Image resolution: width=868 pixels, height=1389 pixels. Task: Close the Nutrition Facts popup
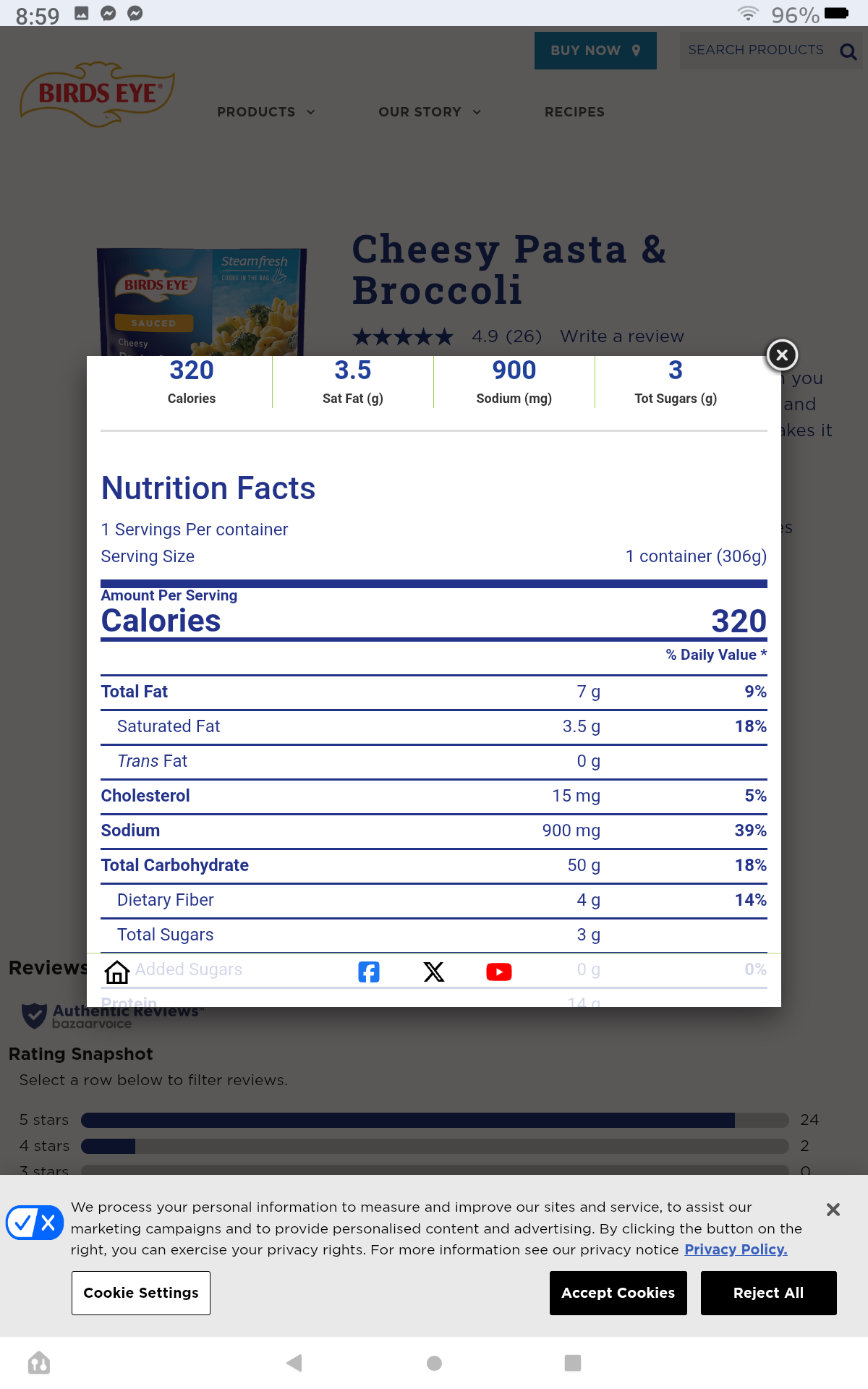pyautogui.click(x=781, y=355)
